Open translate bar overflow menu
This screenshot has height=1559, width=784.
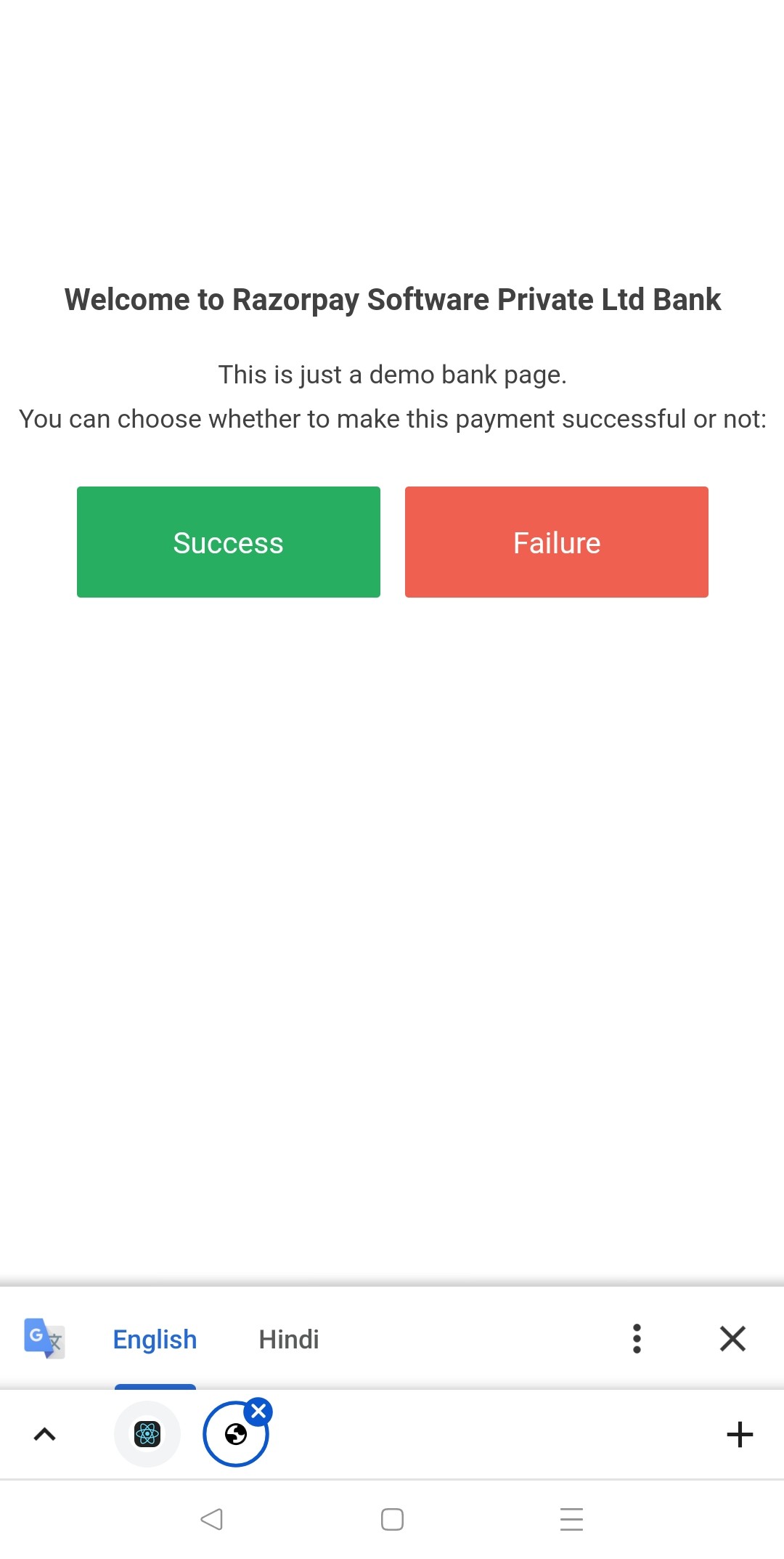click(x=637, y=1338)
